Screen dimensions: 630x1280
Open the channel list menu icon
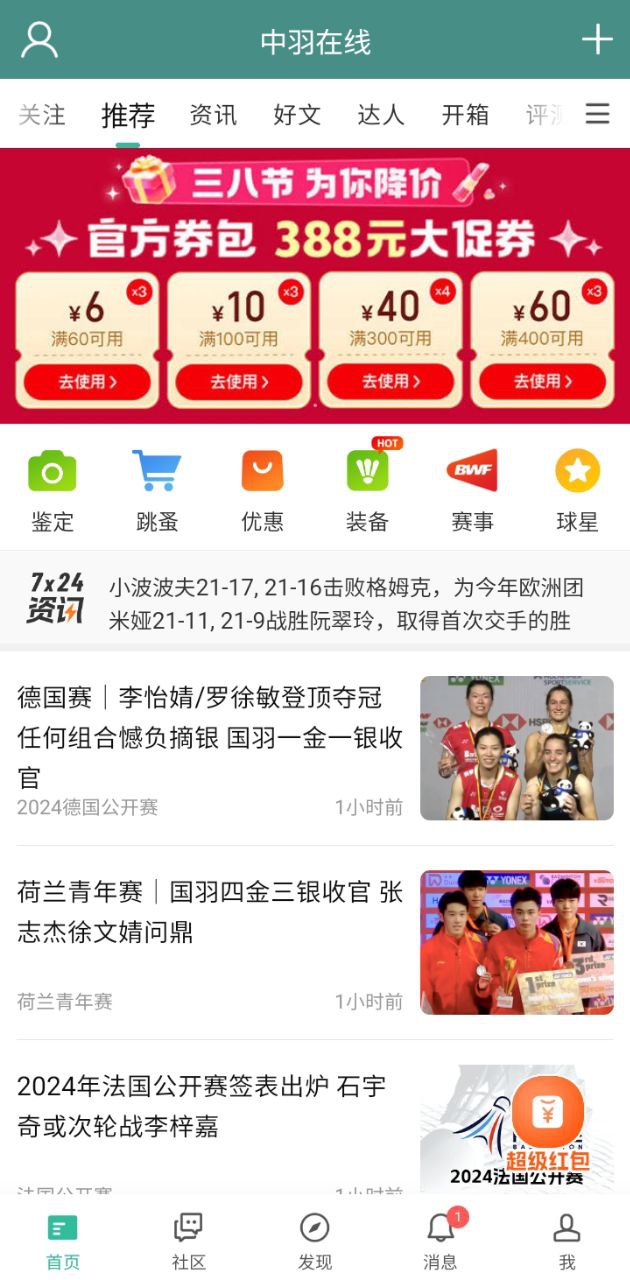tap(597, 114)
